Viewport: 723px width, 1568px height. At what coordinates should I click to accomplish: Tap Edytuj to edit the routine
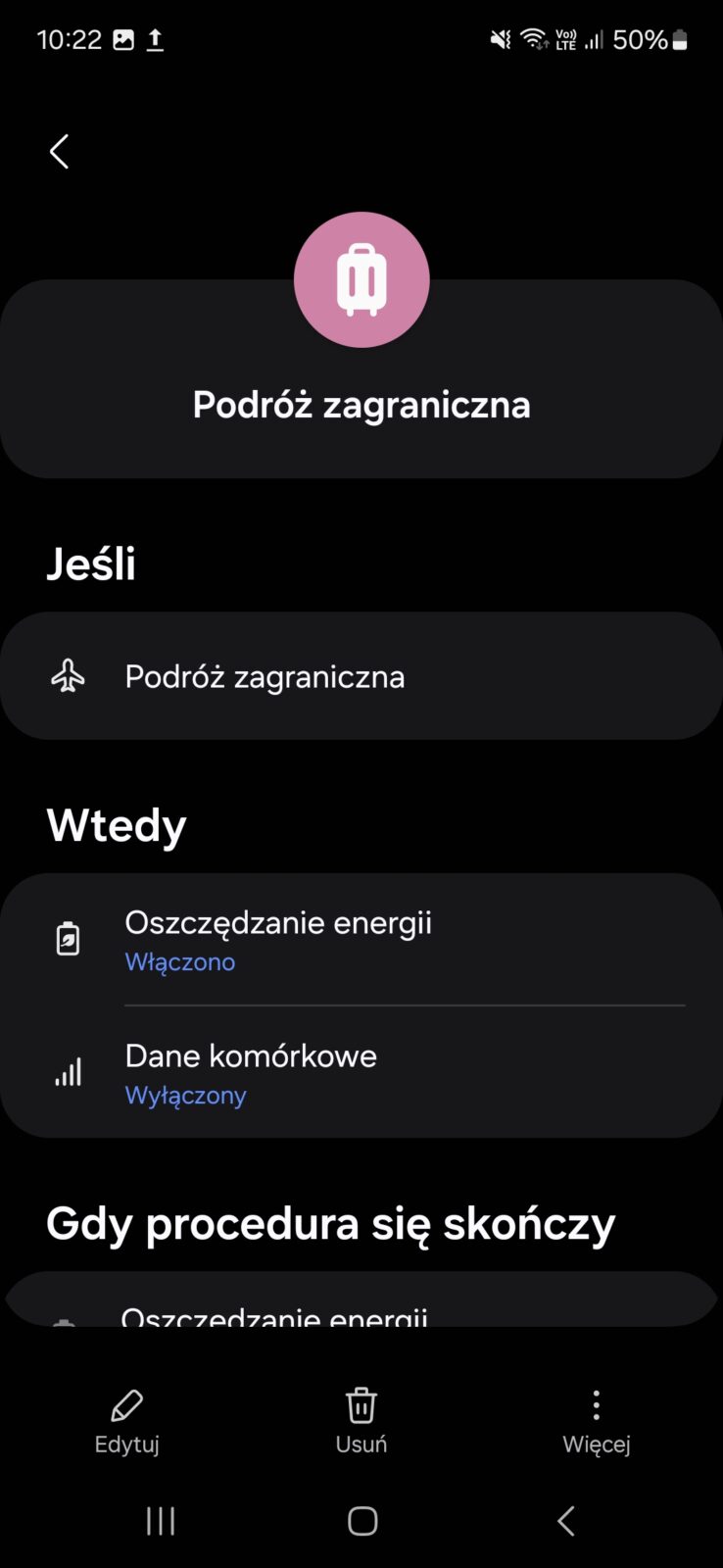[x=126, y=1420]
